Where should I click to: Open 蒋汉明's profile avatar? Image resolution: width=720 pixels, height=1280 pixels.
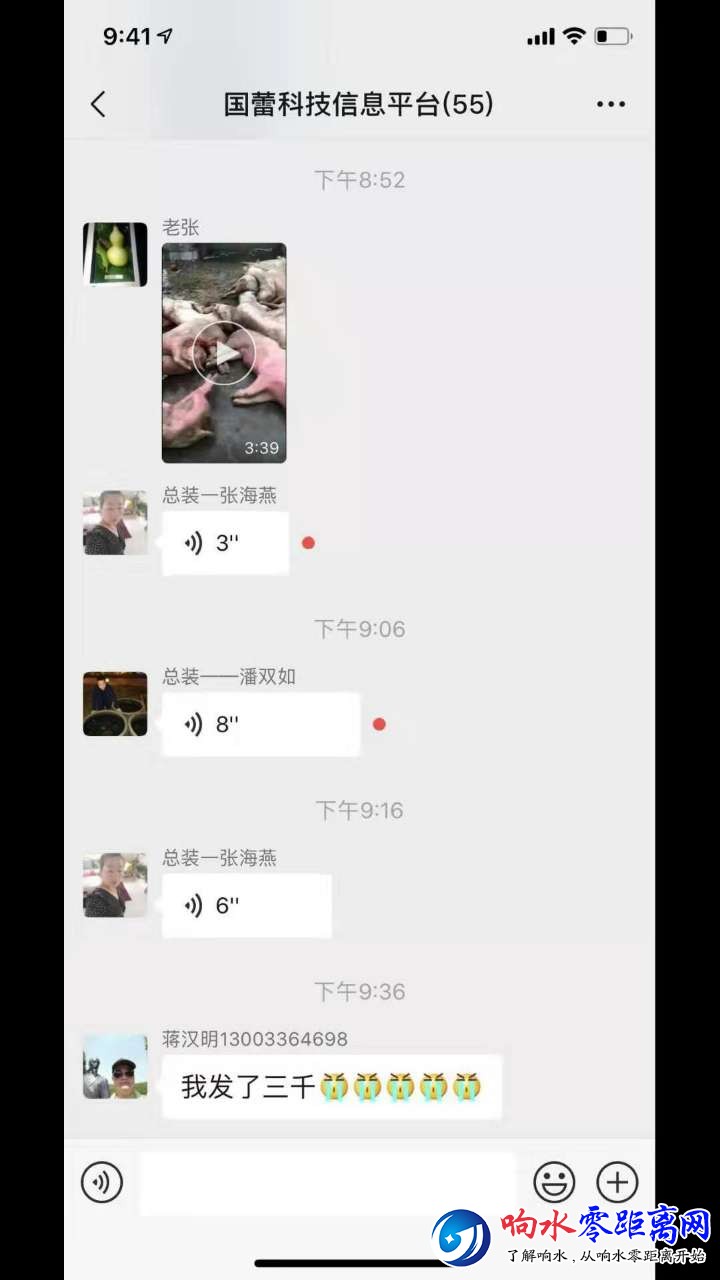[115, 1066]
